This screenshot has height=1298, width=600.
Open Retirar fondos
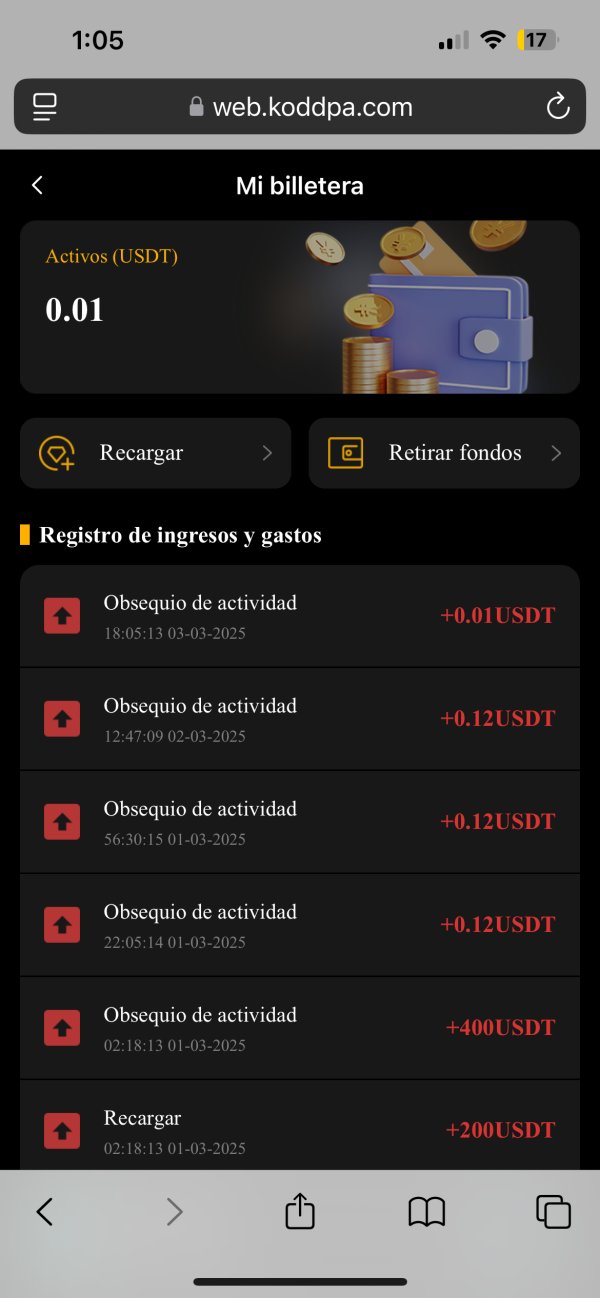444,453
